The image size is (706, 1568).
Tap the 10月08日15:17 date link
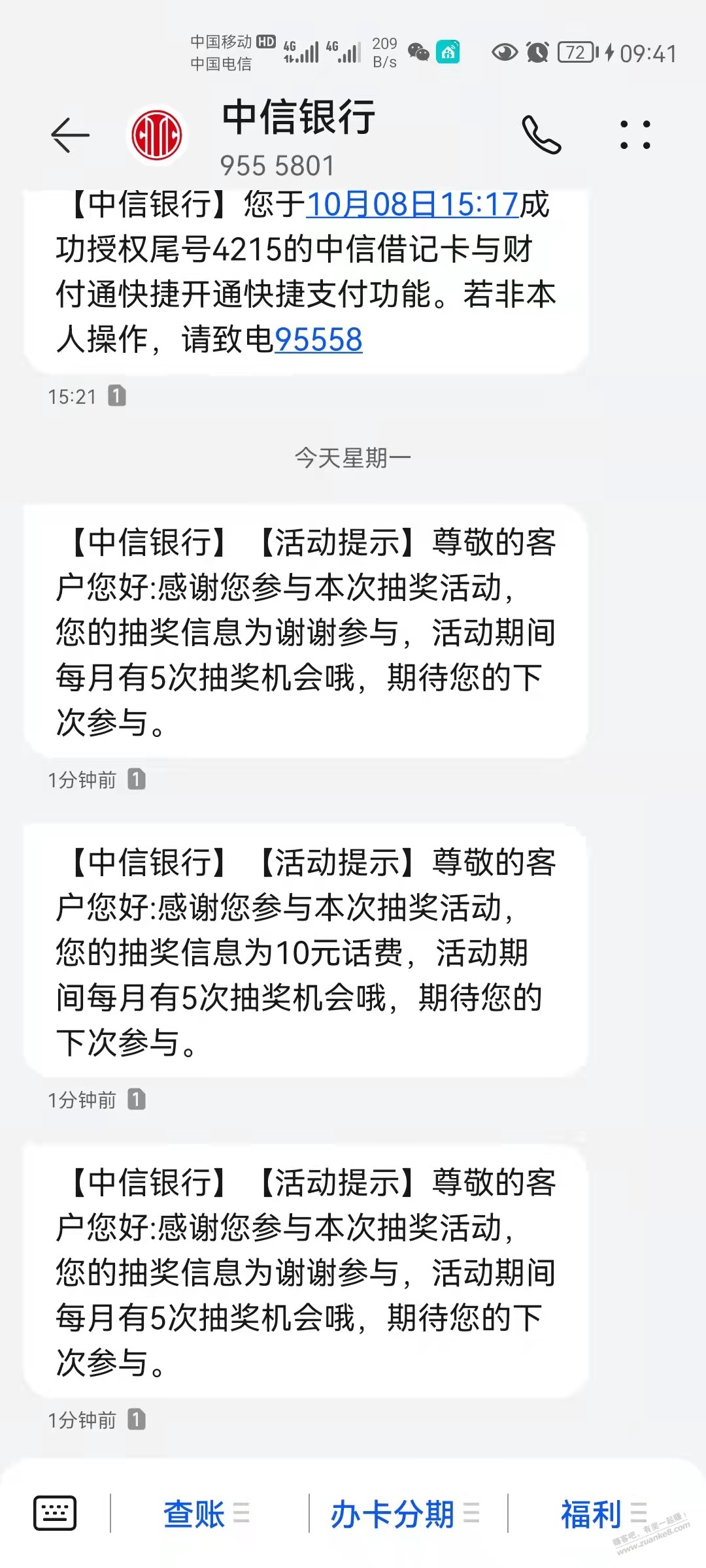(412, 204)
